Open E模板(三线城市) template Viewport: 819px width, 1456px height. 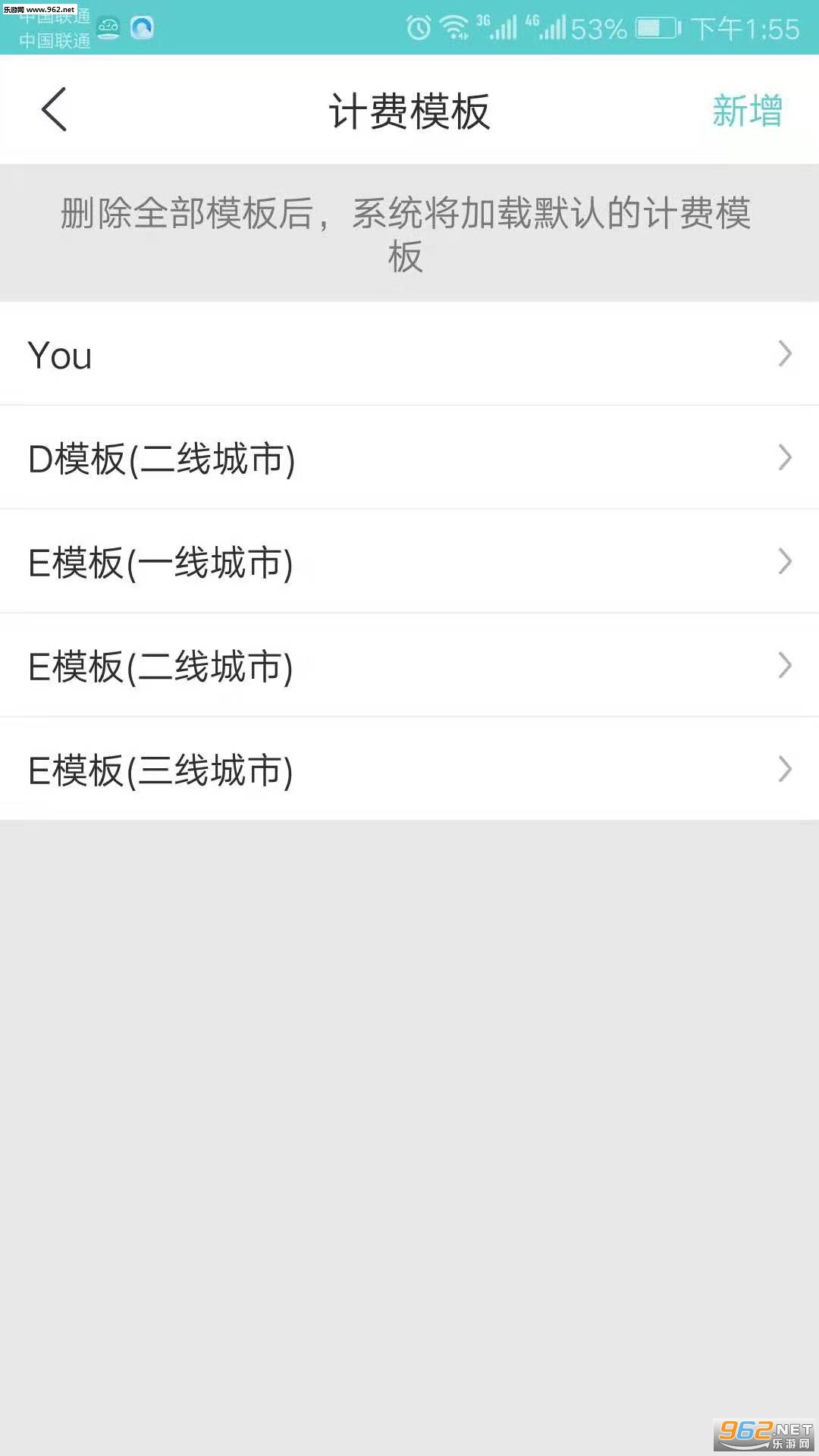tap(409, 770)
